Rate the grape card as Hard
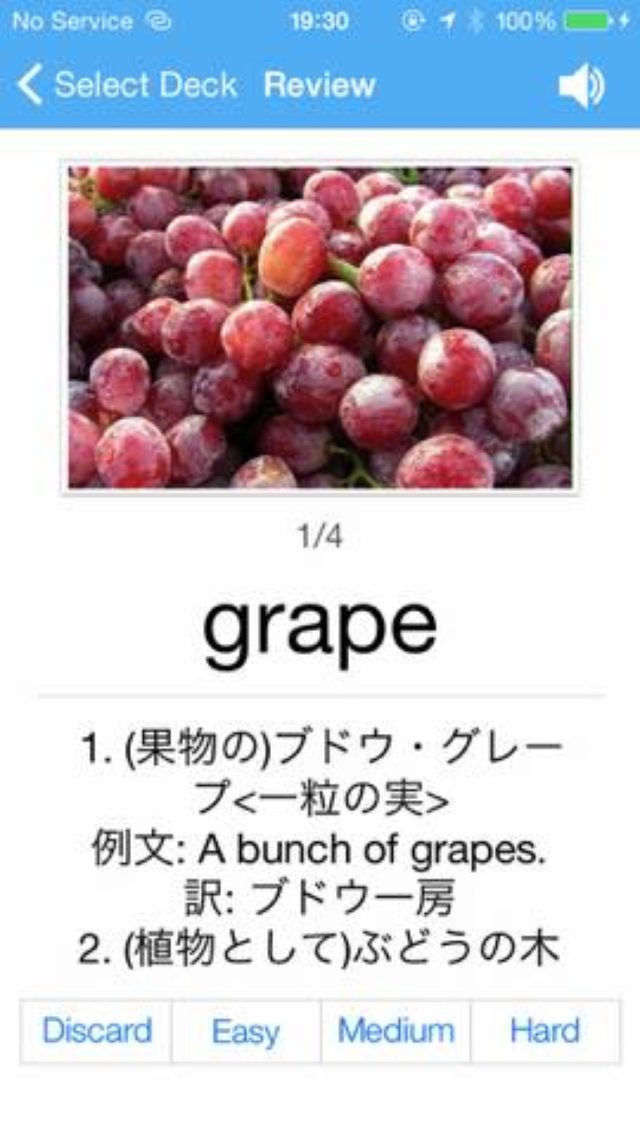 point(545,1031)
